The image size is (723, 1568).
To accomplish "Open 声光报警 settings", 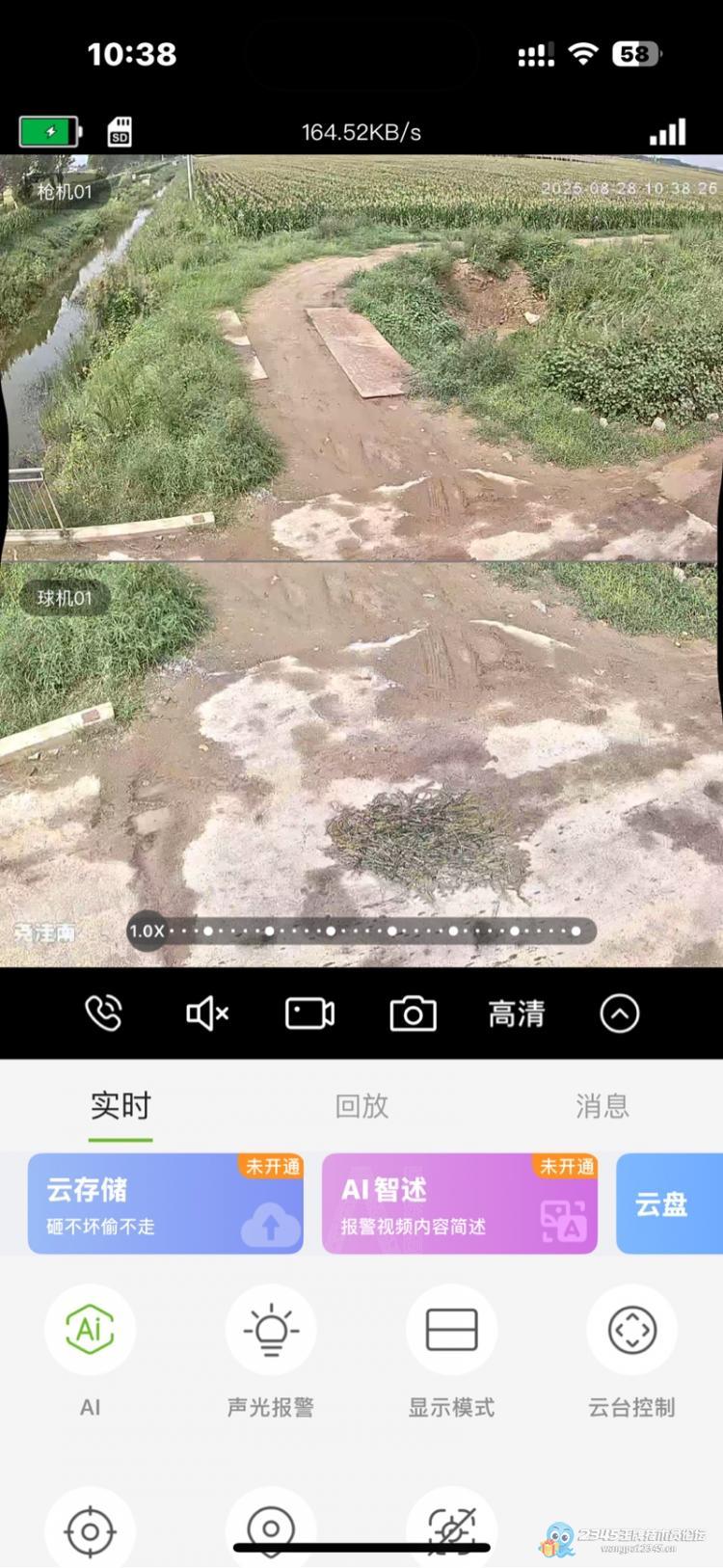I will click(x=270, y=1331).
